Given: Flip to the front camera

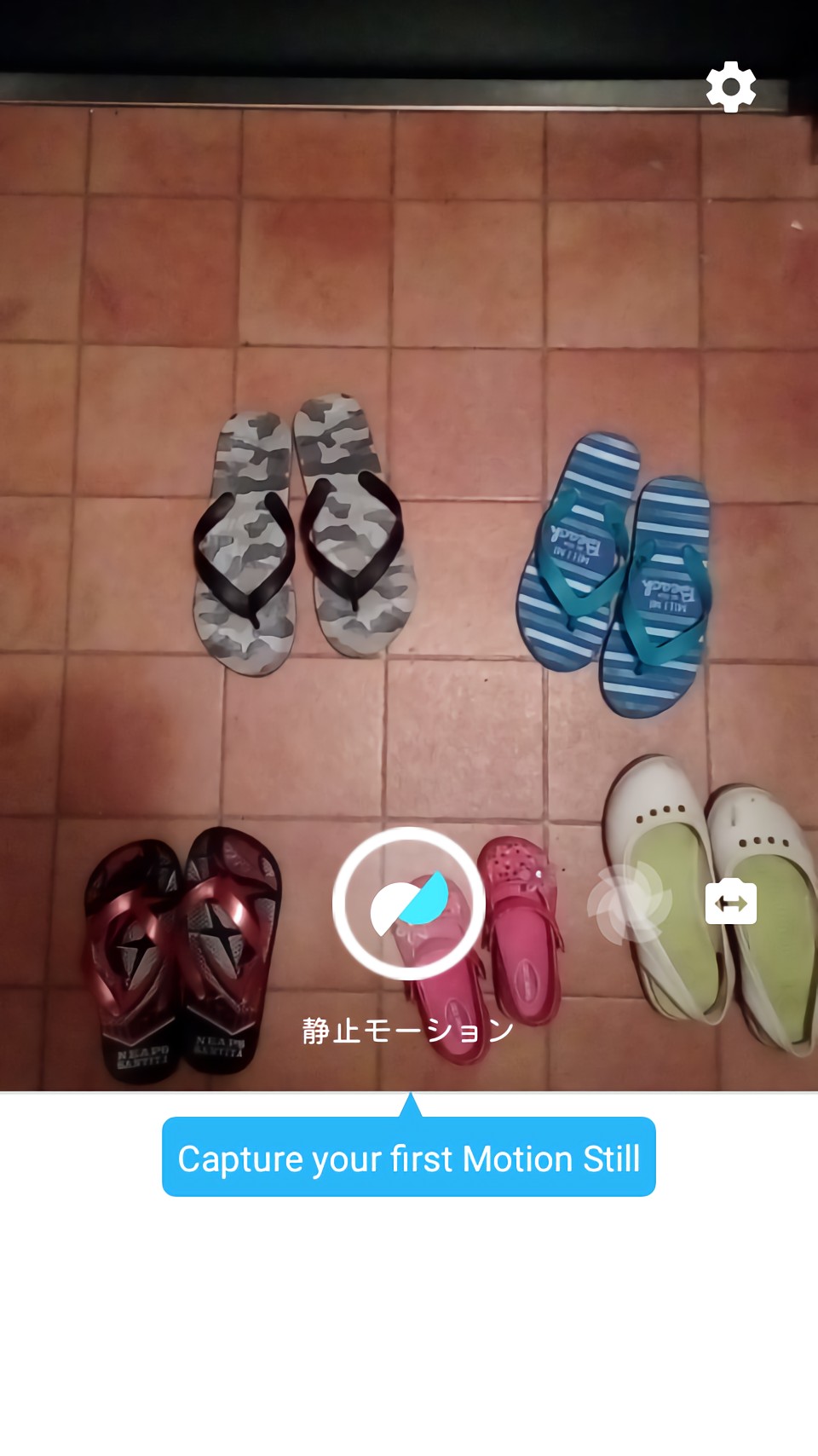Looking at the screenshot, I should (x=730, y=903).
